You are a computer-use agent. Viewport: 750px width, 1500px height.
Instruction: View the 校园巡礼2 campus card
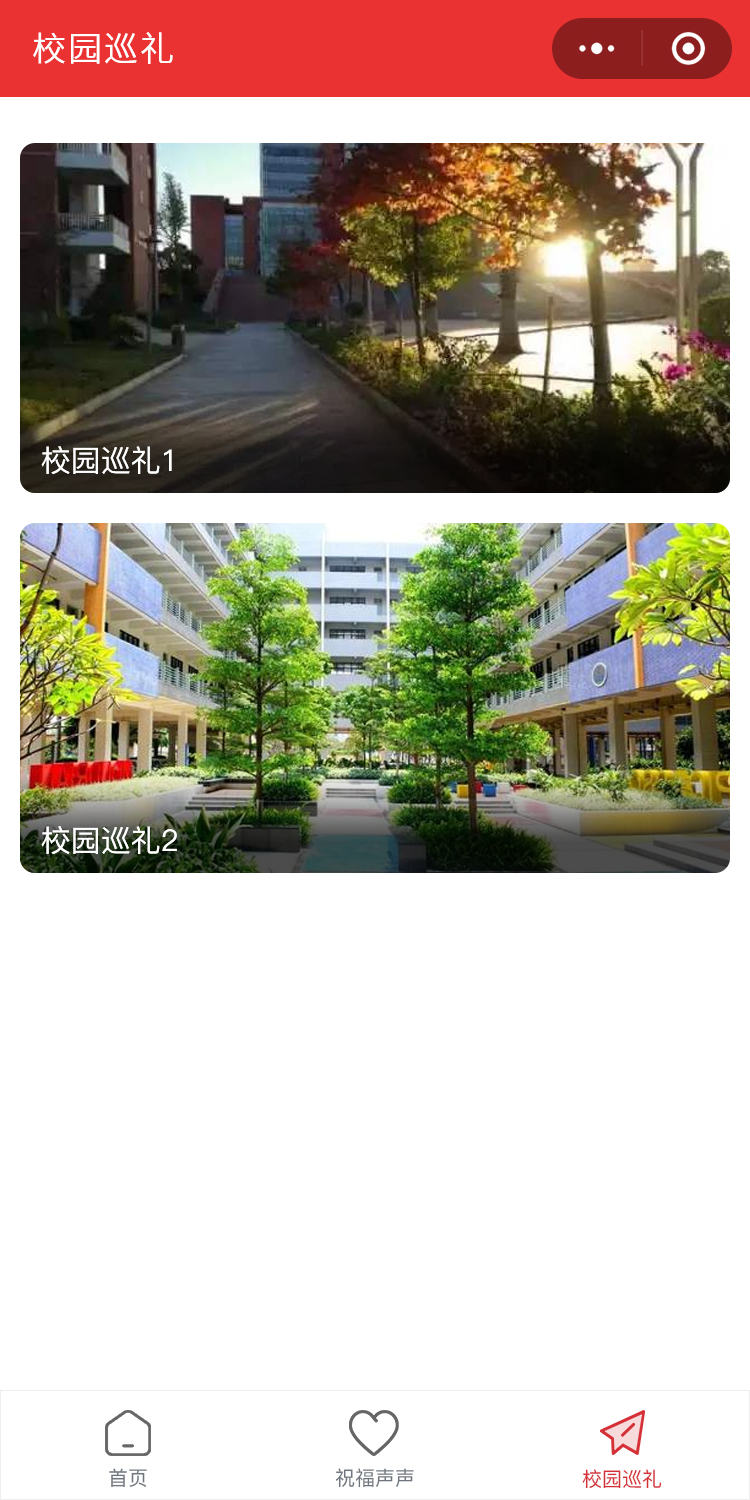click(x=375, y=698)
